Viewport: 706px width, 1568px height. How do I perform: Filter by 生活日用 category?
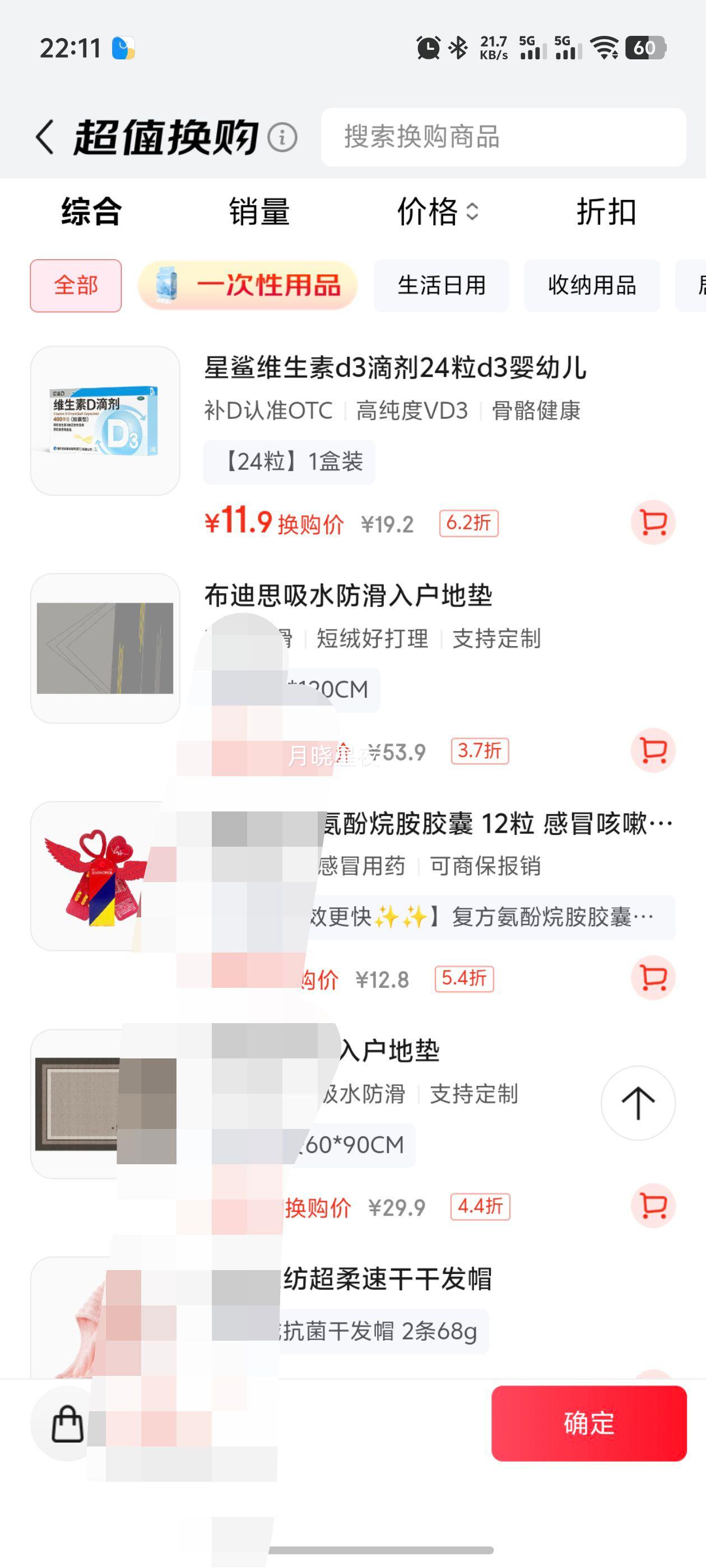coord(441,286)
